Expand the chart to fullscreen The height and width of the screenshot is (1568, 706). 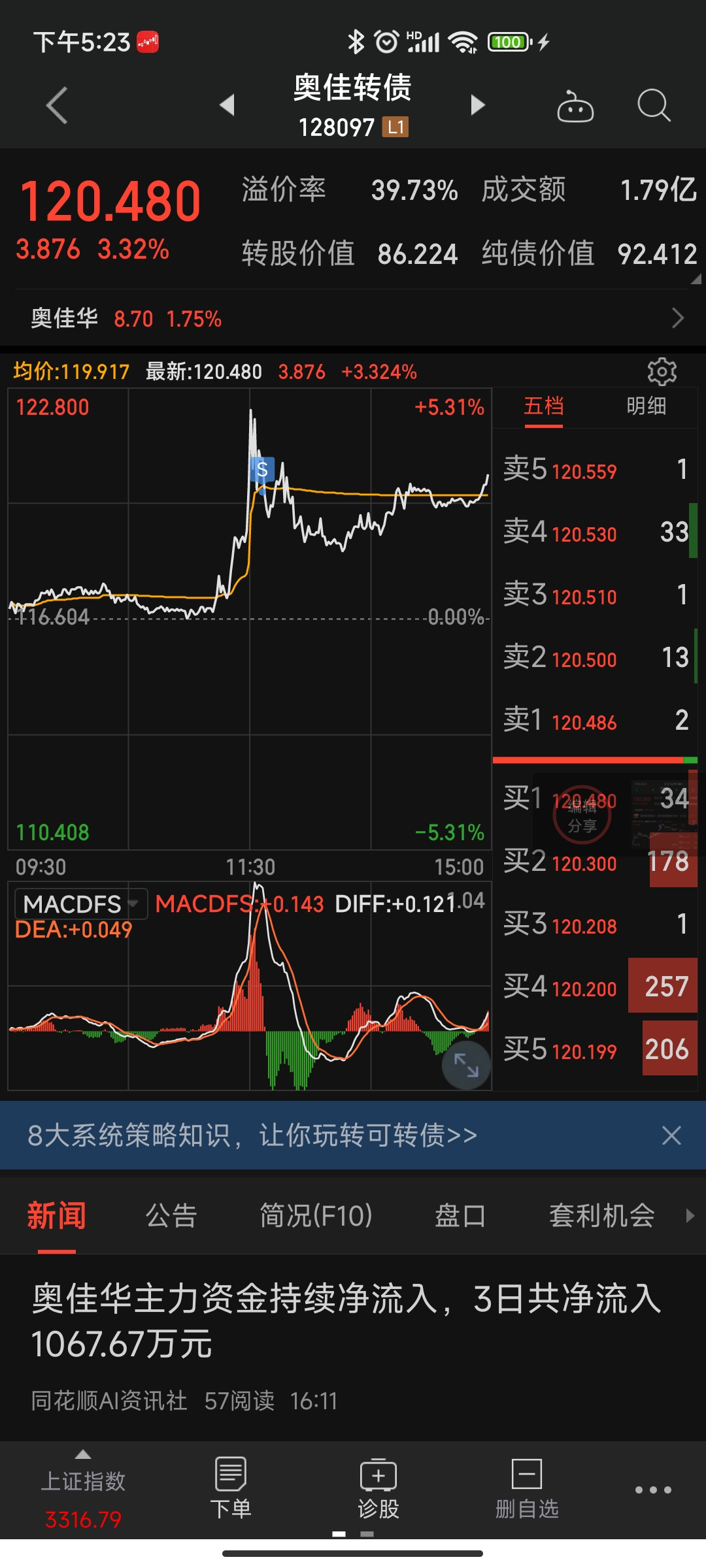pyautogui.click(x=466, y=1066)
